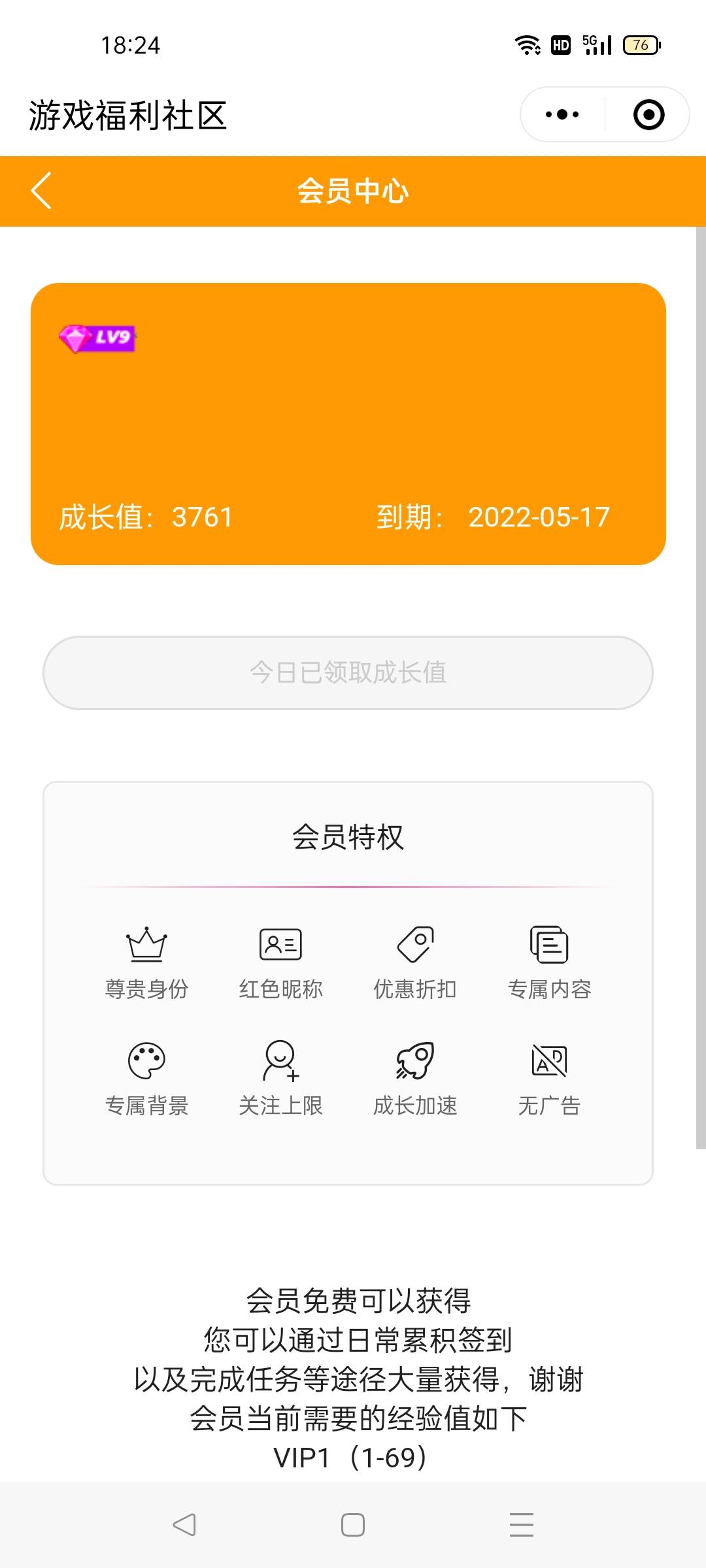This screenshot has width=706, height=1568.
Task: Close the mini program with the circle button
Action: click(x=648, y=115)
